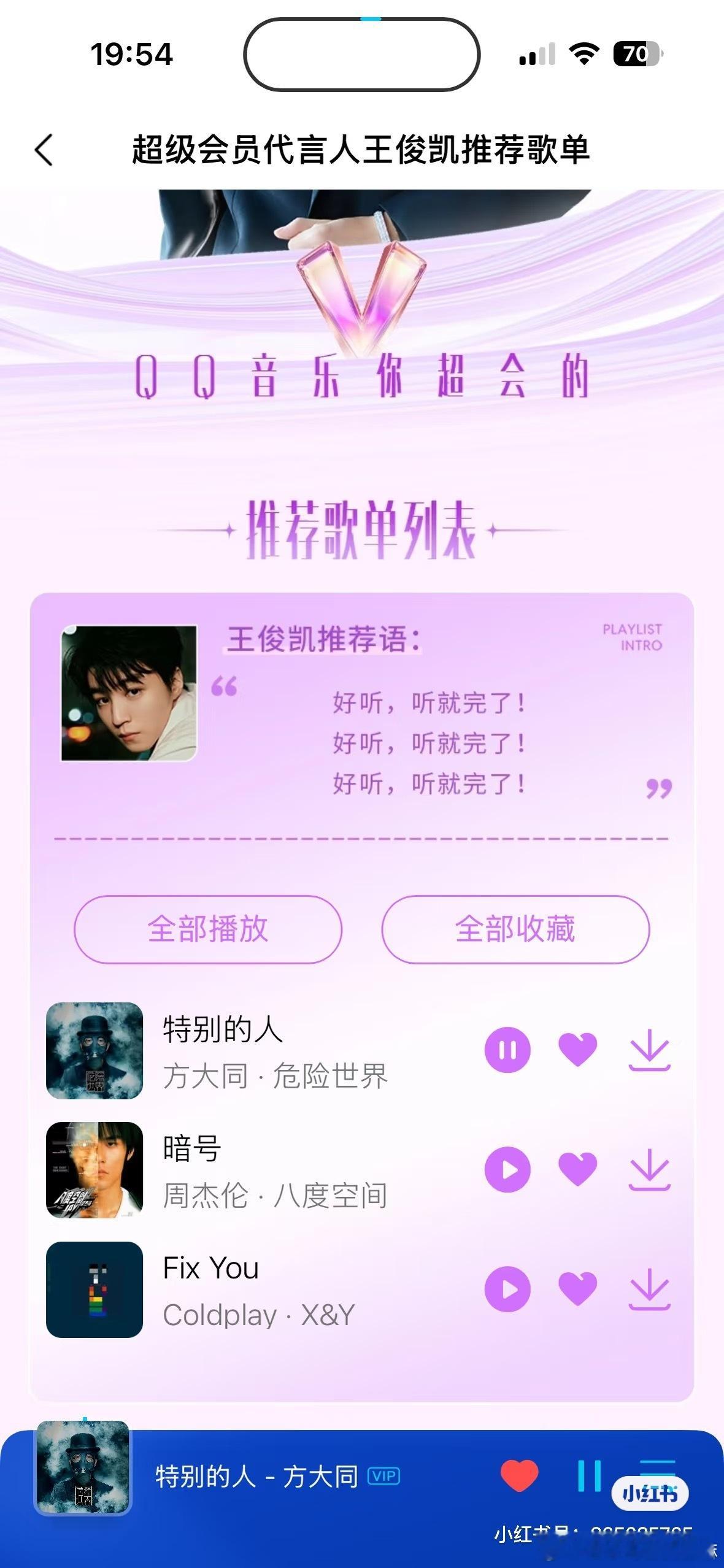Toggle the favorite heart for 暗号

pyautogui.click(x=577, y=1170)
